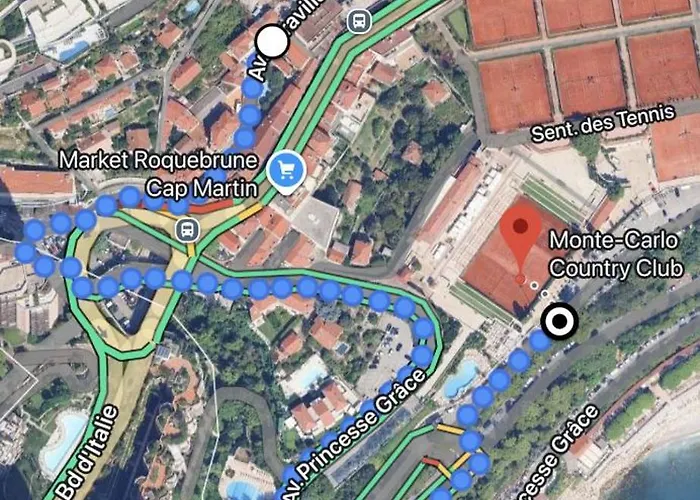This screenshot has width=700, height=500.
Task: Tap the route destination marker on Av. Princesse Grâce
Action: 560,322
